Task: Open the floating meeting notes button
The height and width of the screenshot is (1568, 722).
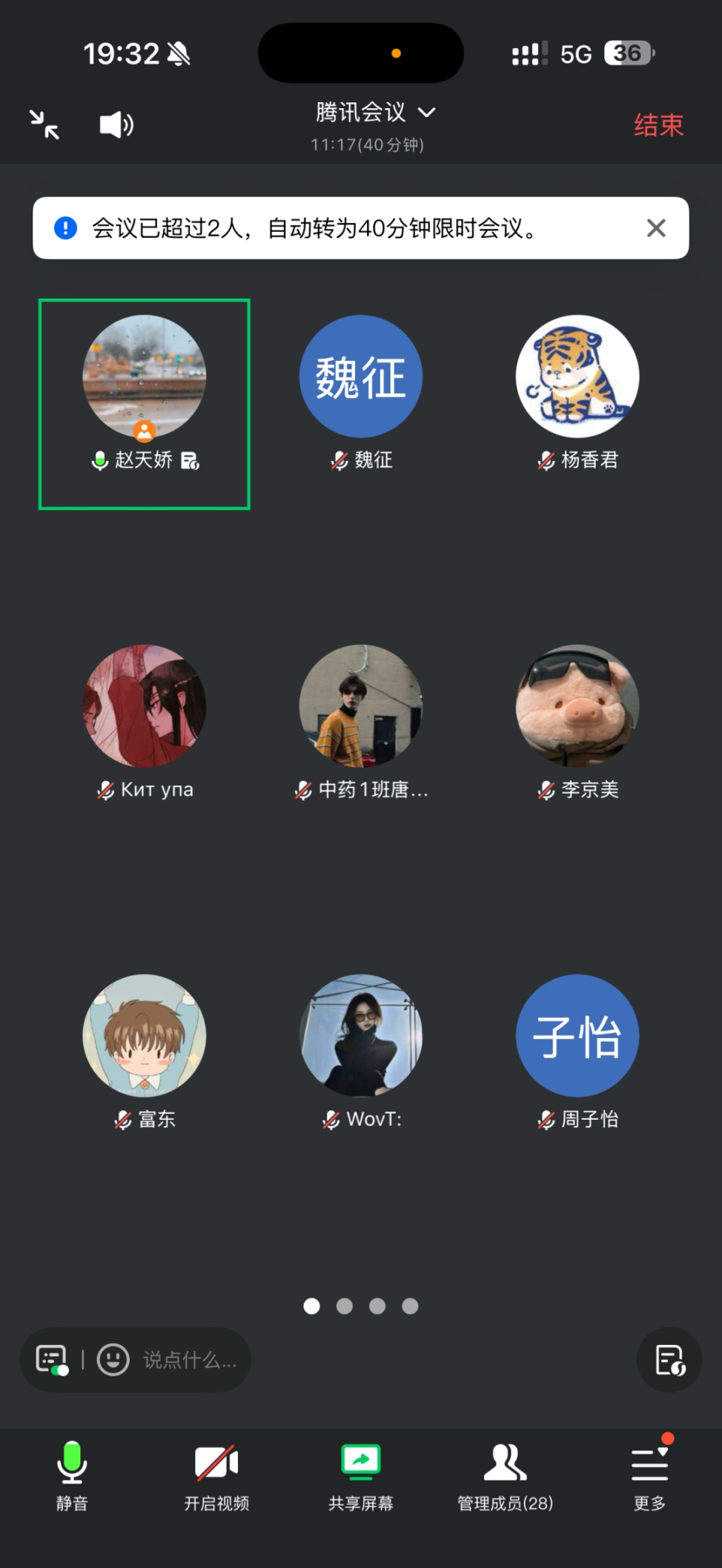Action: tap(669, 1360)
